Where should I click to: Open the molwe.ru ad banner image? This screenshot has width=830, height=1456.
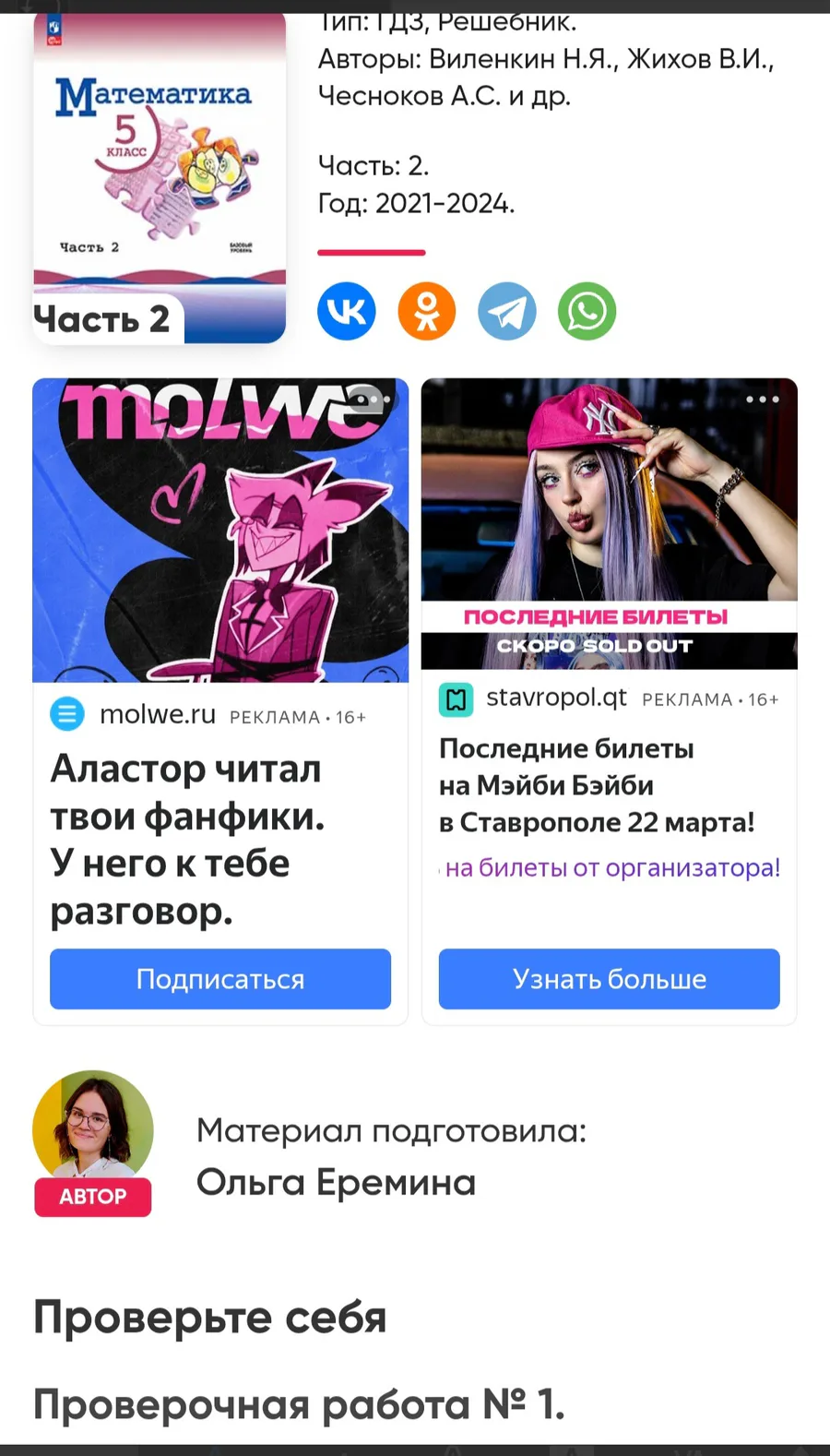click(220, 531)
